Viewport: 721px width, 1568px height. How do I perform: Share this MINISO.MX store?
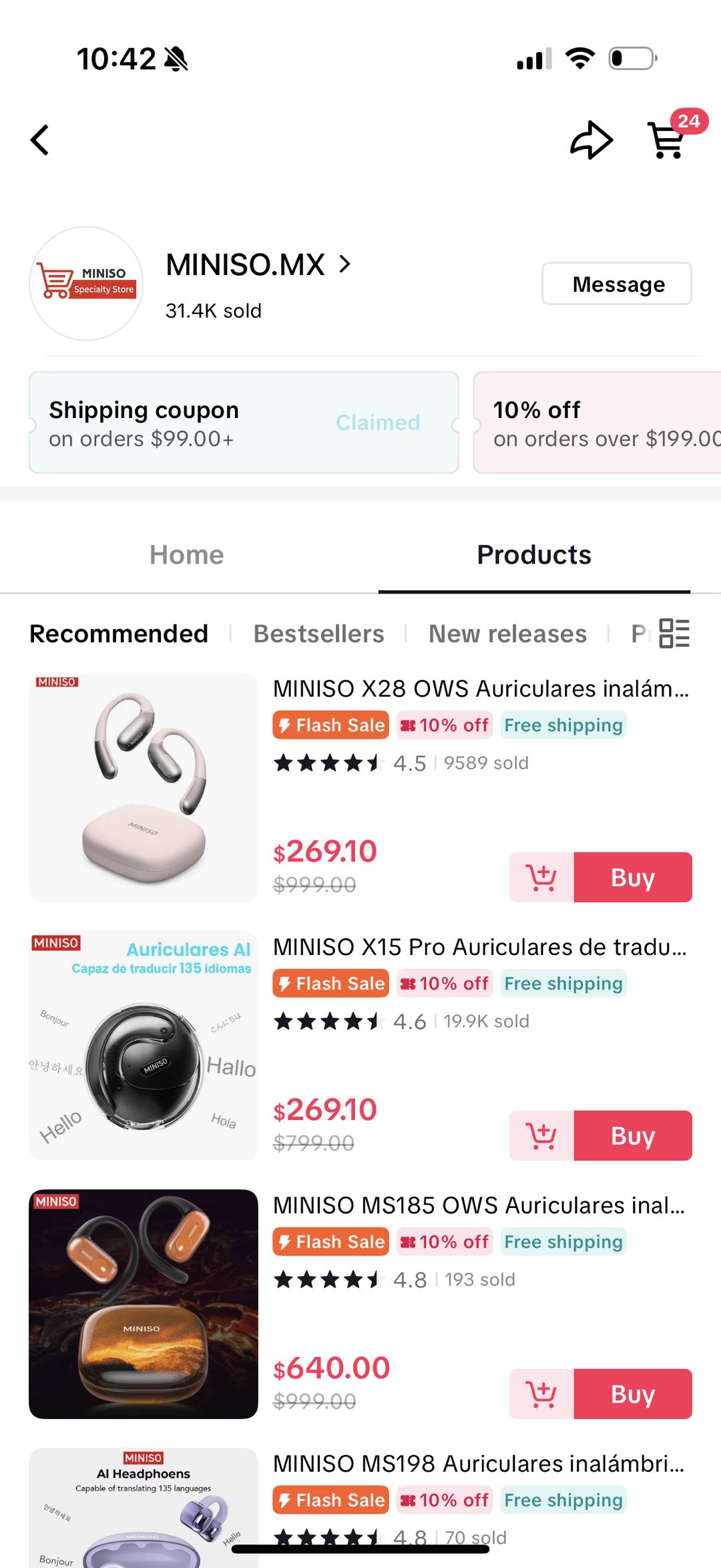(x=591, y=140)
